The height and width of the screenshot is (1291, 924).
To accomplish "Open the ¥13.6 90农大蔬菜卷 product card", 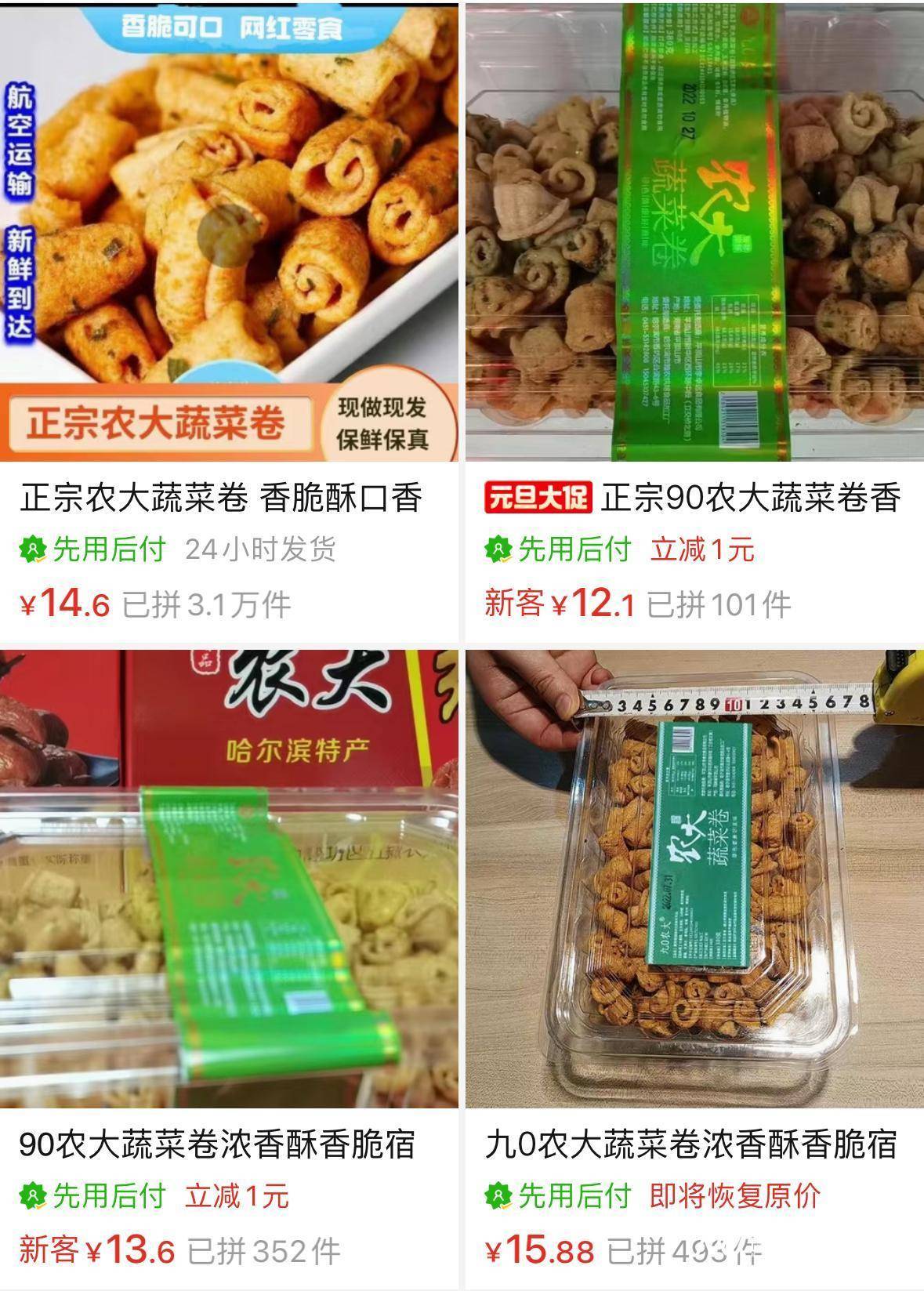I will click(x=229, y=878).
